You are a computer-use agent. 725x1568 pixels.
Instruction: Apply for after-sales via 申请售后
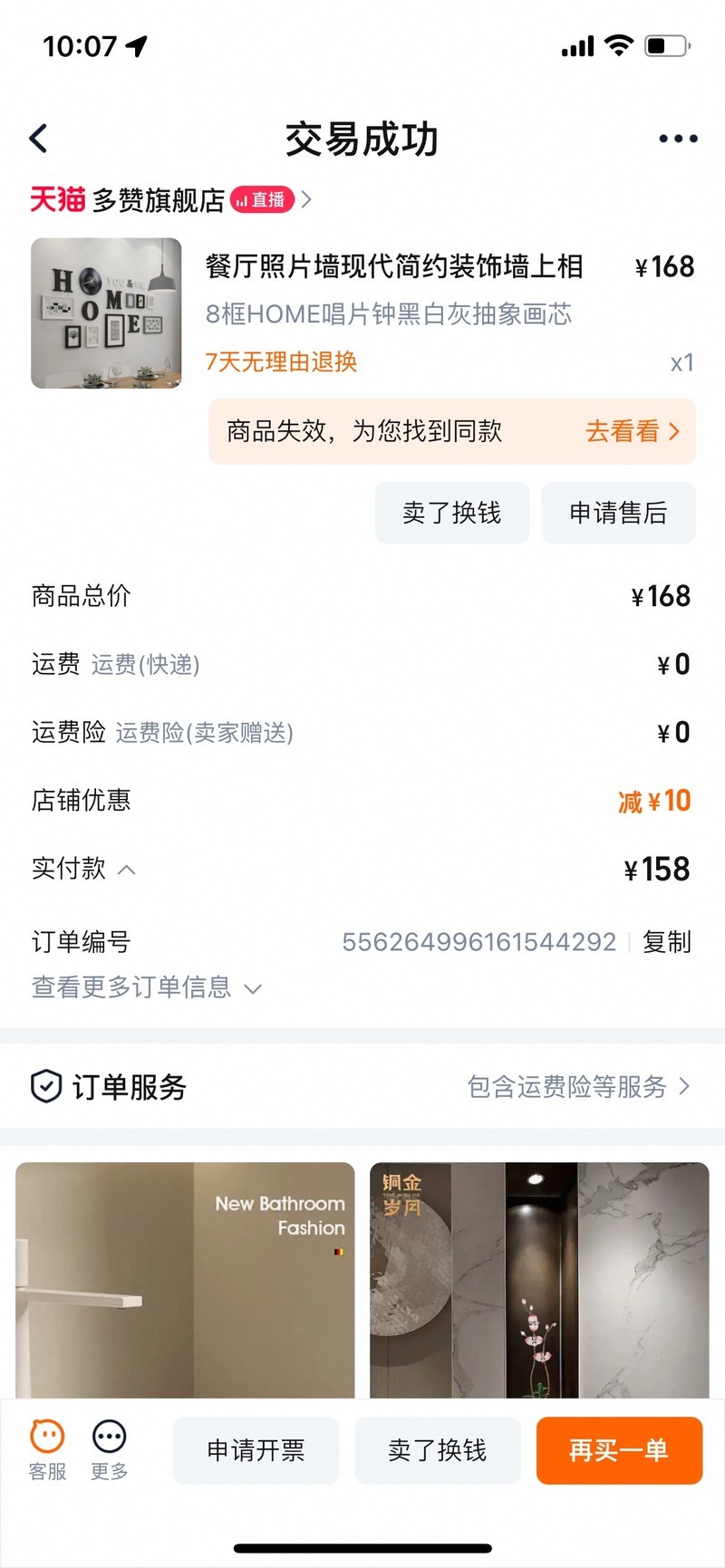pyautogui.click(x=618, y=513)
